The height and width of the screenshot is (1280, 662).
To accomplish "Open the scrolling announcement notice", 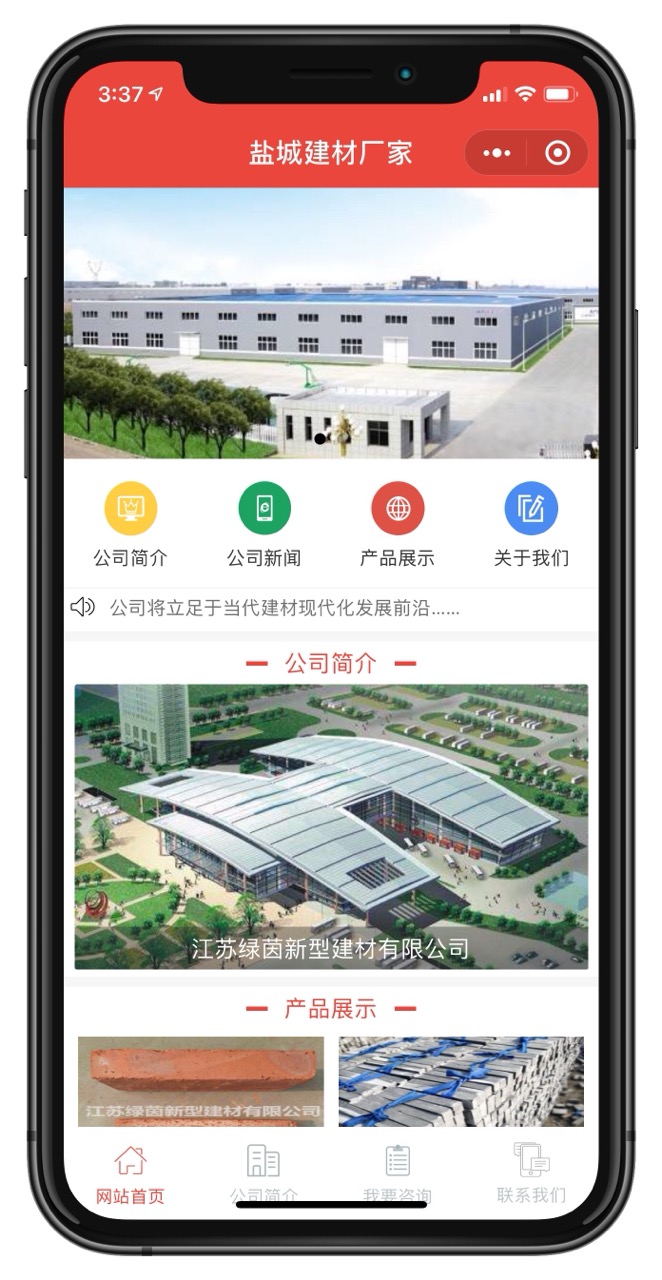I will tap(285, 608).
